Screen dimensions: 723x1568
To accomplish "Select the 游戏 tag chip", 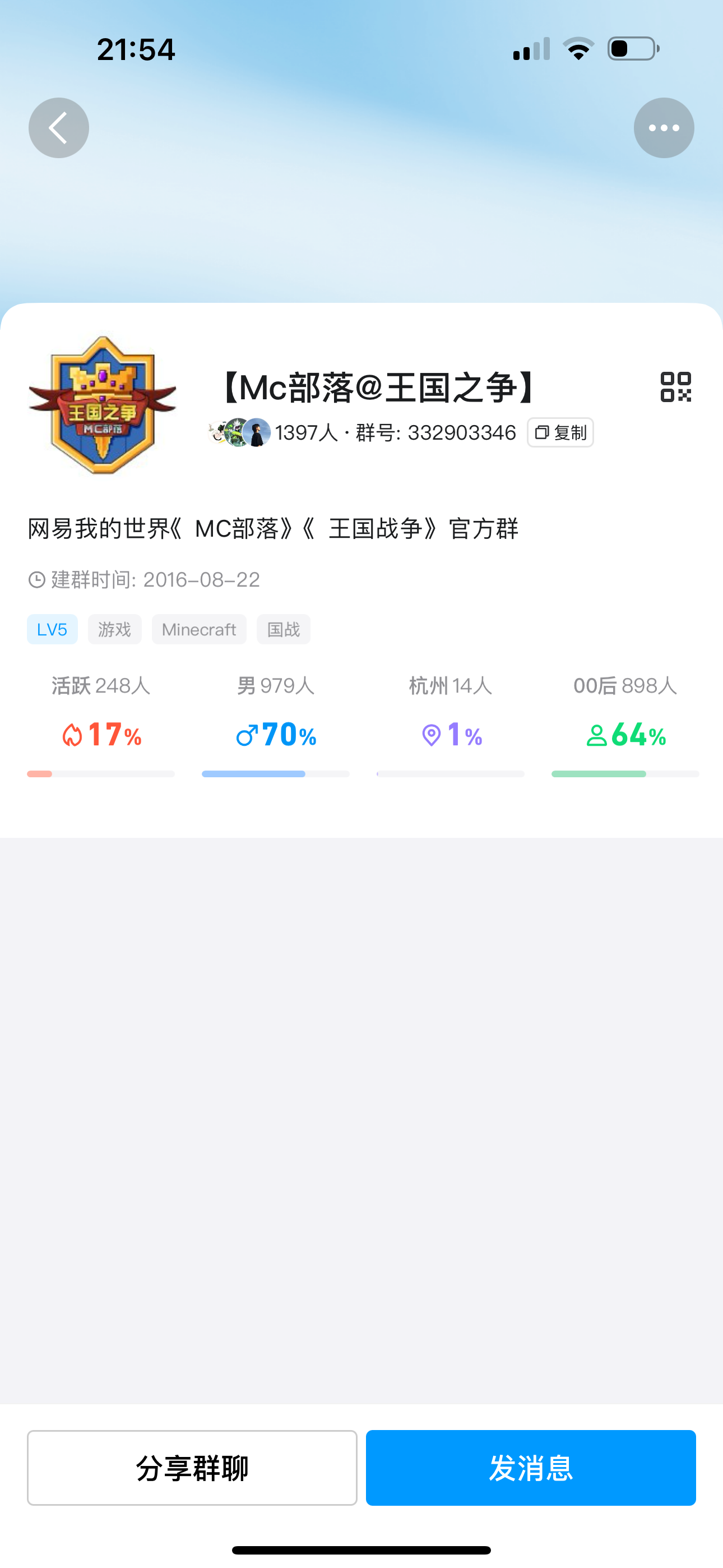I will (x=114, y=629).
